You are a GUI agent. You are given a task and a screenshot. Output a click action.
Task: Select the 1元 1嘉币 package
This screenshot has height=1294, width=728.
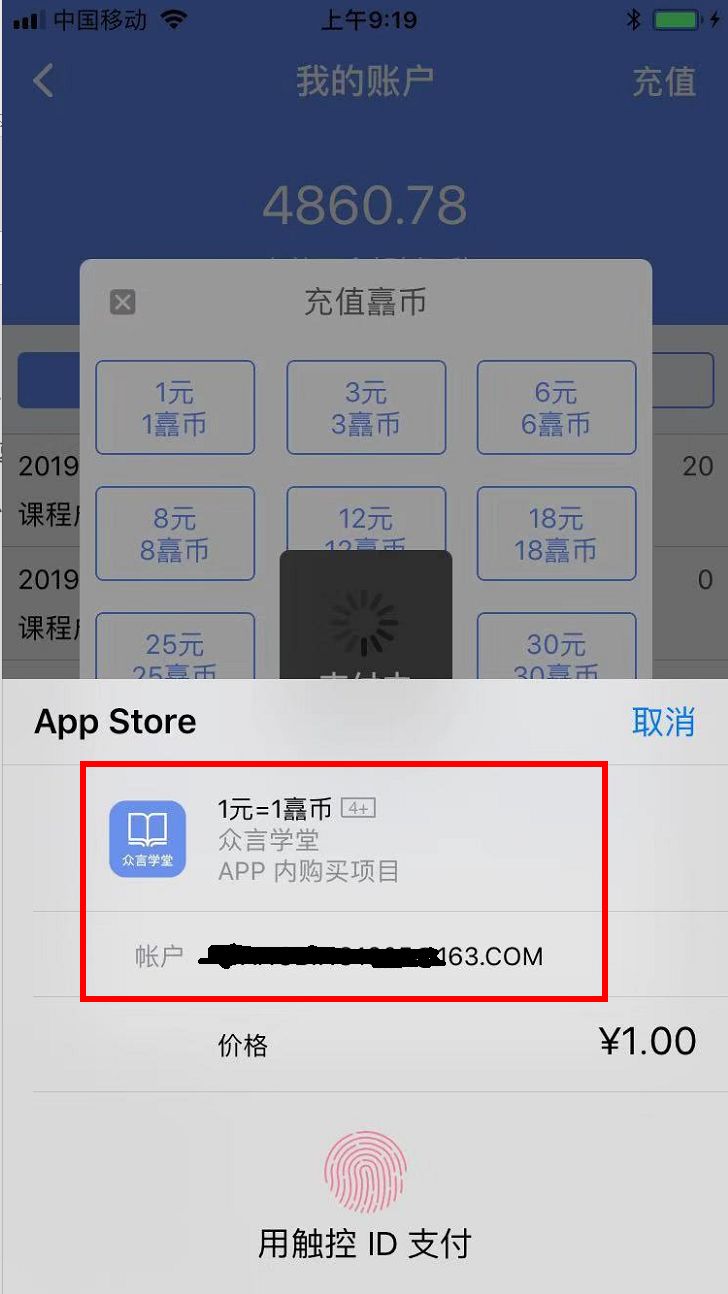coord(175,408)
